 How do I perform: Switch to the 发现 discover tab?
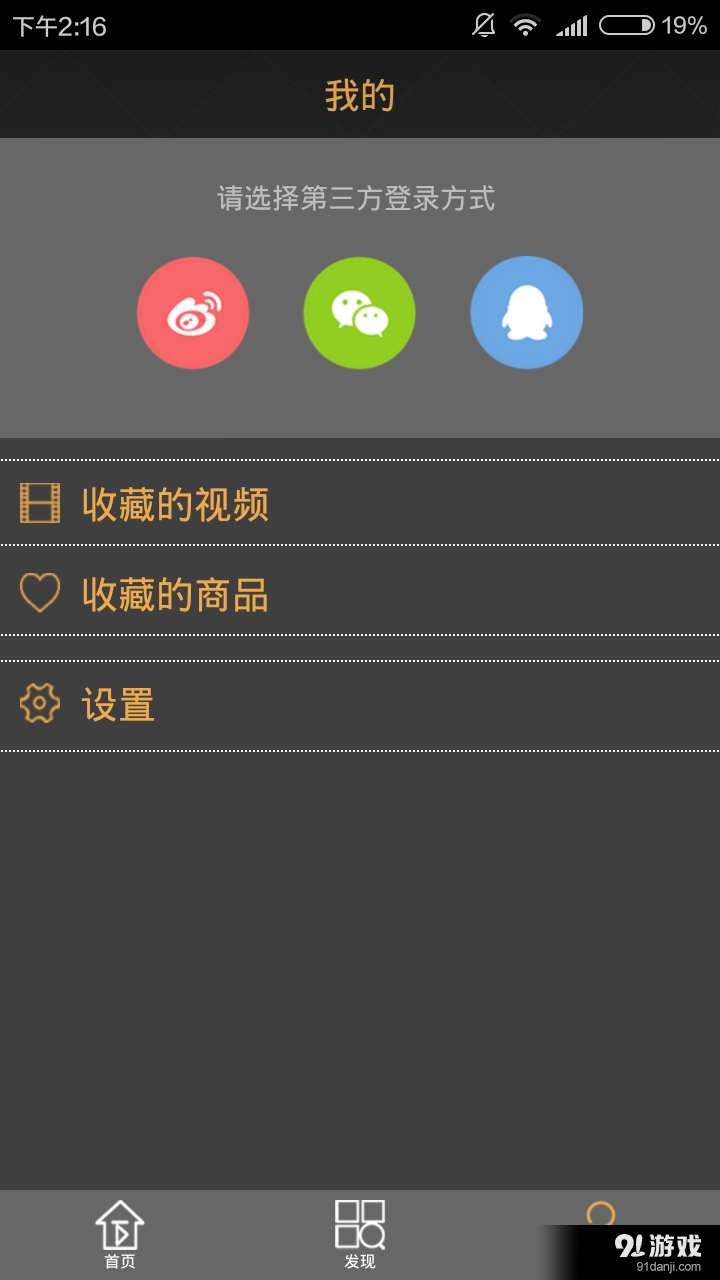click(x=360, y=1234)
